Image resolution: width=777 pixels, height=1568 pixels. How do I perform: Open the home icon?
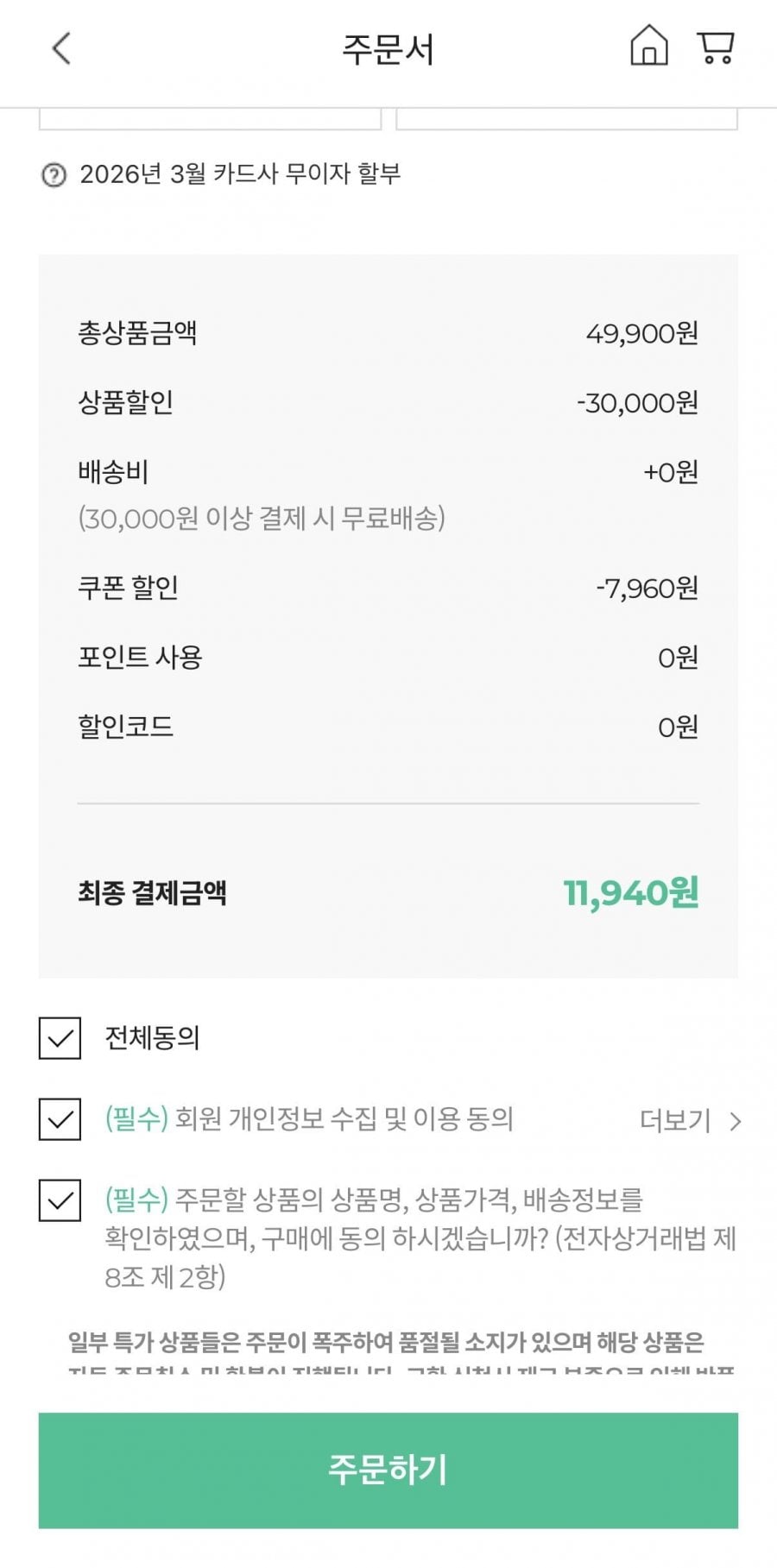(x=649, y=46)
